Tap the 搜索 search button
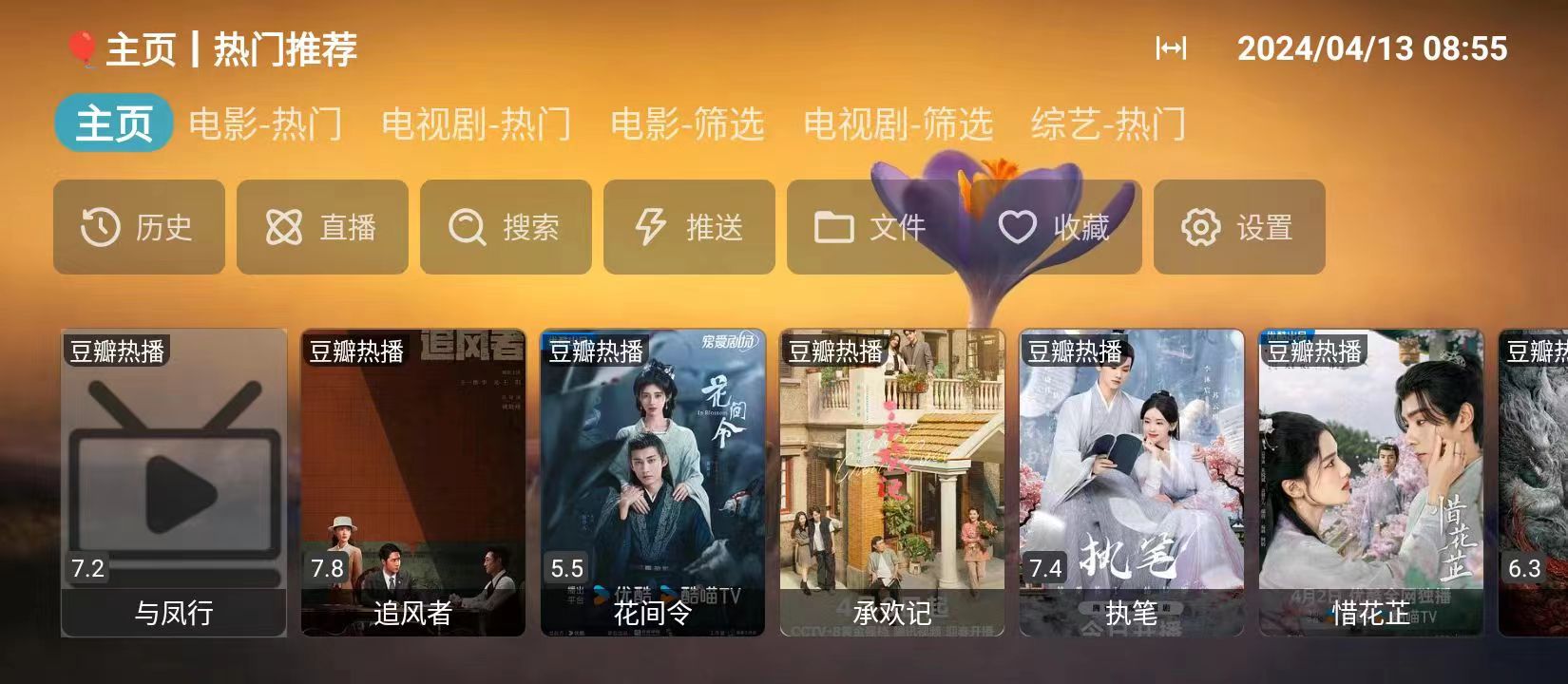The image size is (1568, 684). click(506, 227)
